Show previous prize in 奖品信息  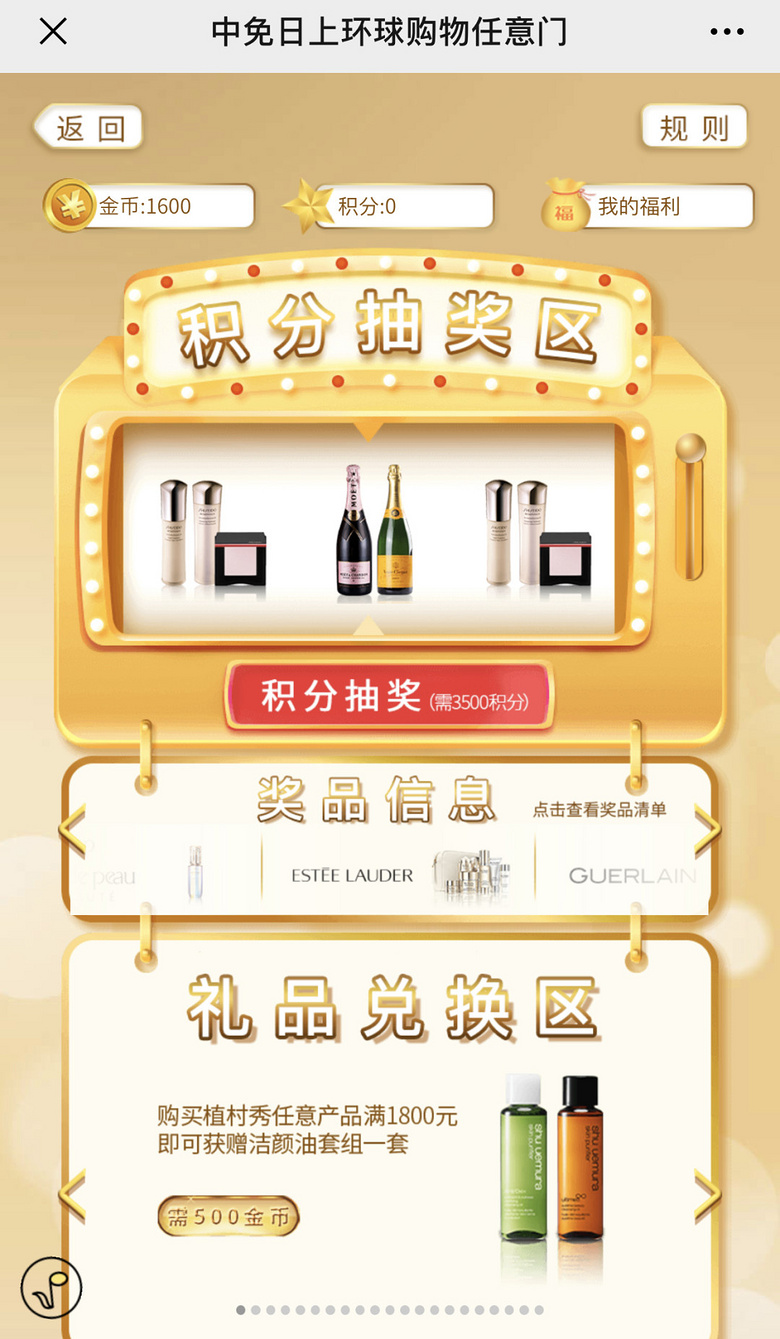[72, 829]
